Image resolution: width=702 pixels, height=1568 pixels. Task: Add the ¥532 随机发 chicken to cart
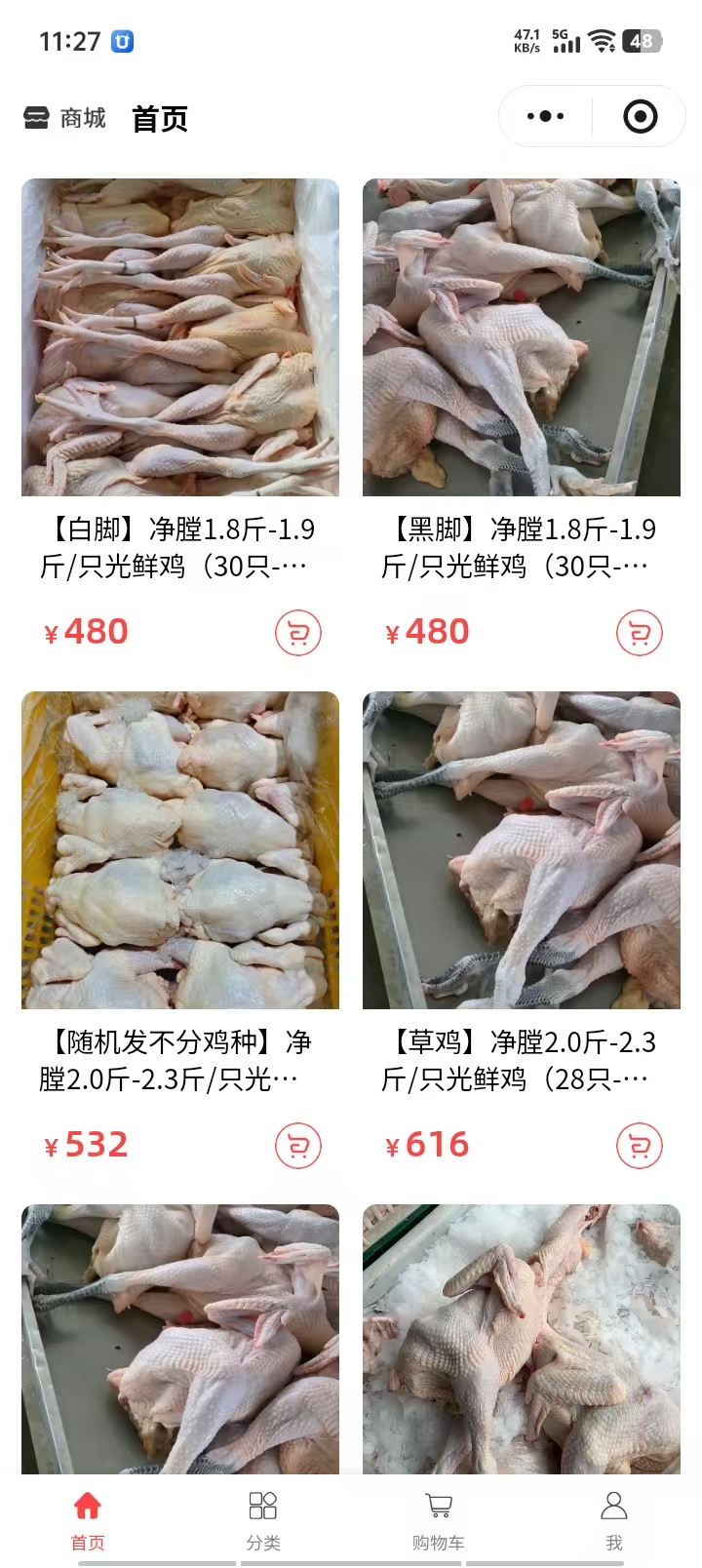click(298, 1147)
